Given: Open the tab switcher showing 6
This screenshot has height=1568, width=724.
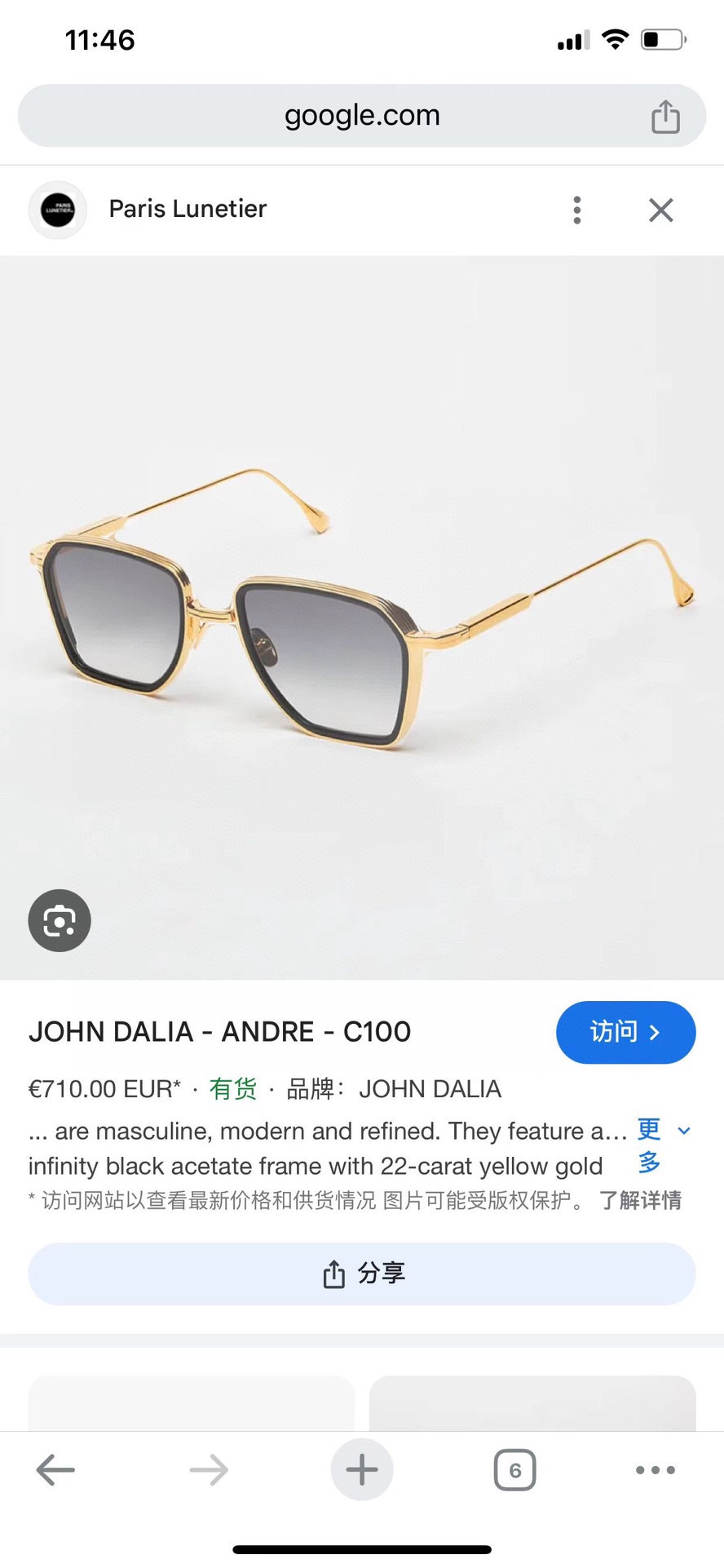Looking at the screenshot, I should coord(514,1470).
